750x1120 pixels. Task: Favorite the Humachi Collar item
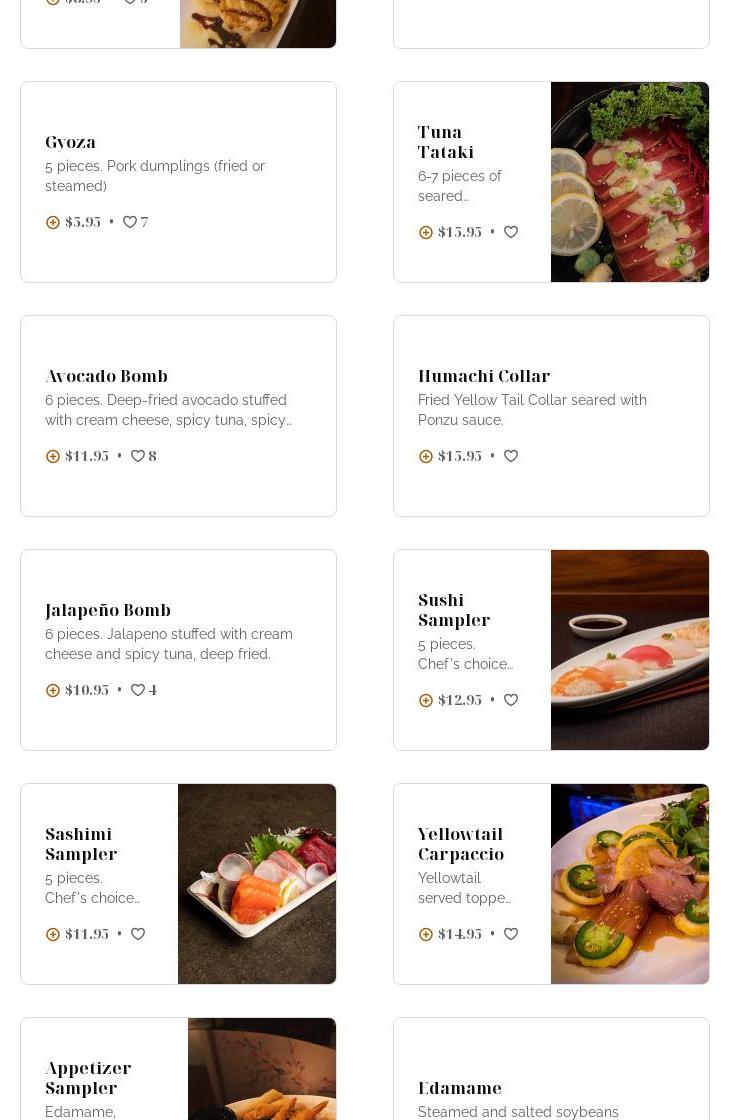point(511,456)
